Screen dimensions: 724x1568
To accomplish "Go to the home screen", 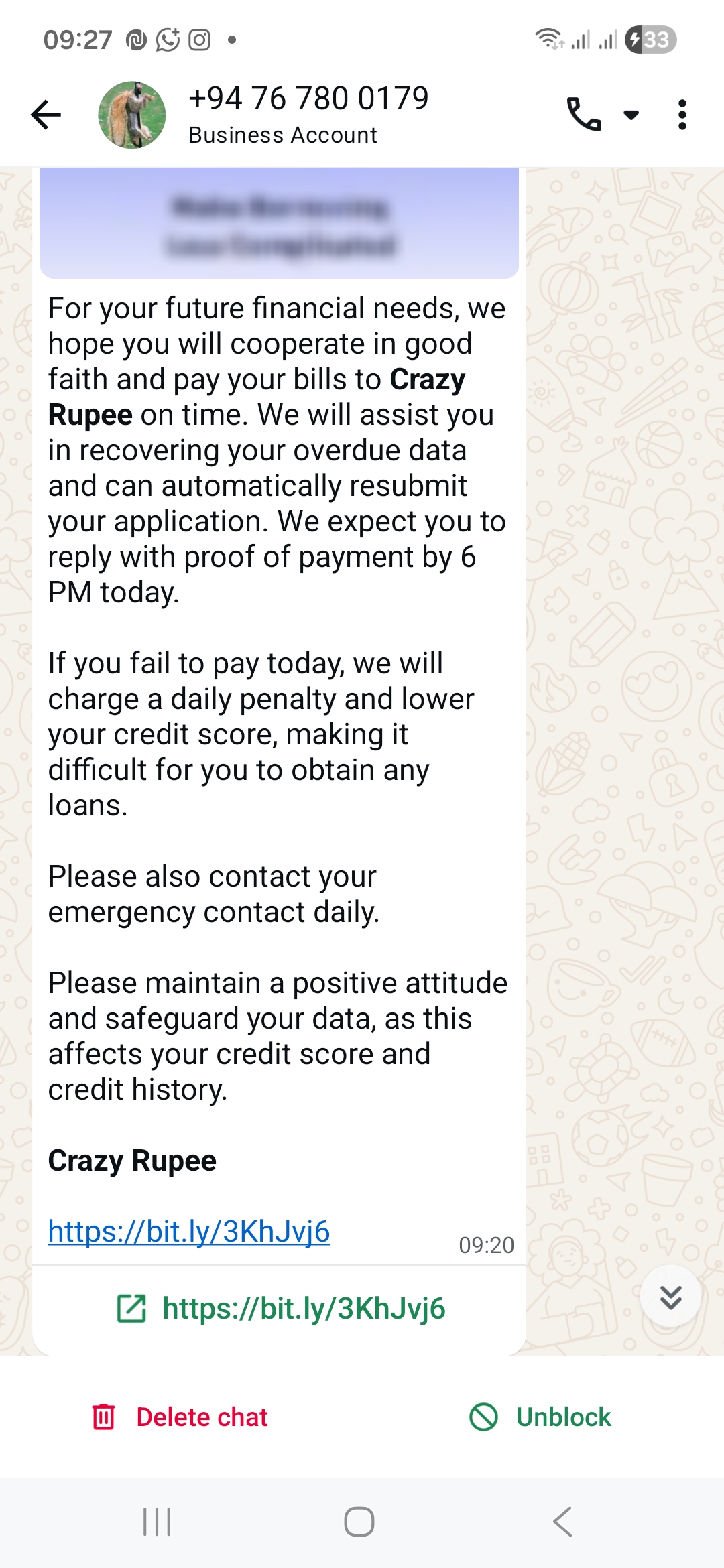I will click(x=359, y=1521).
